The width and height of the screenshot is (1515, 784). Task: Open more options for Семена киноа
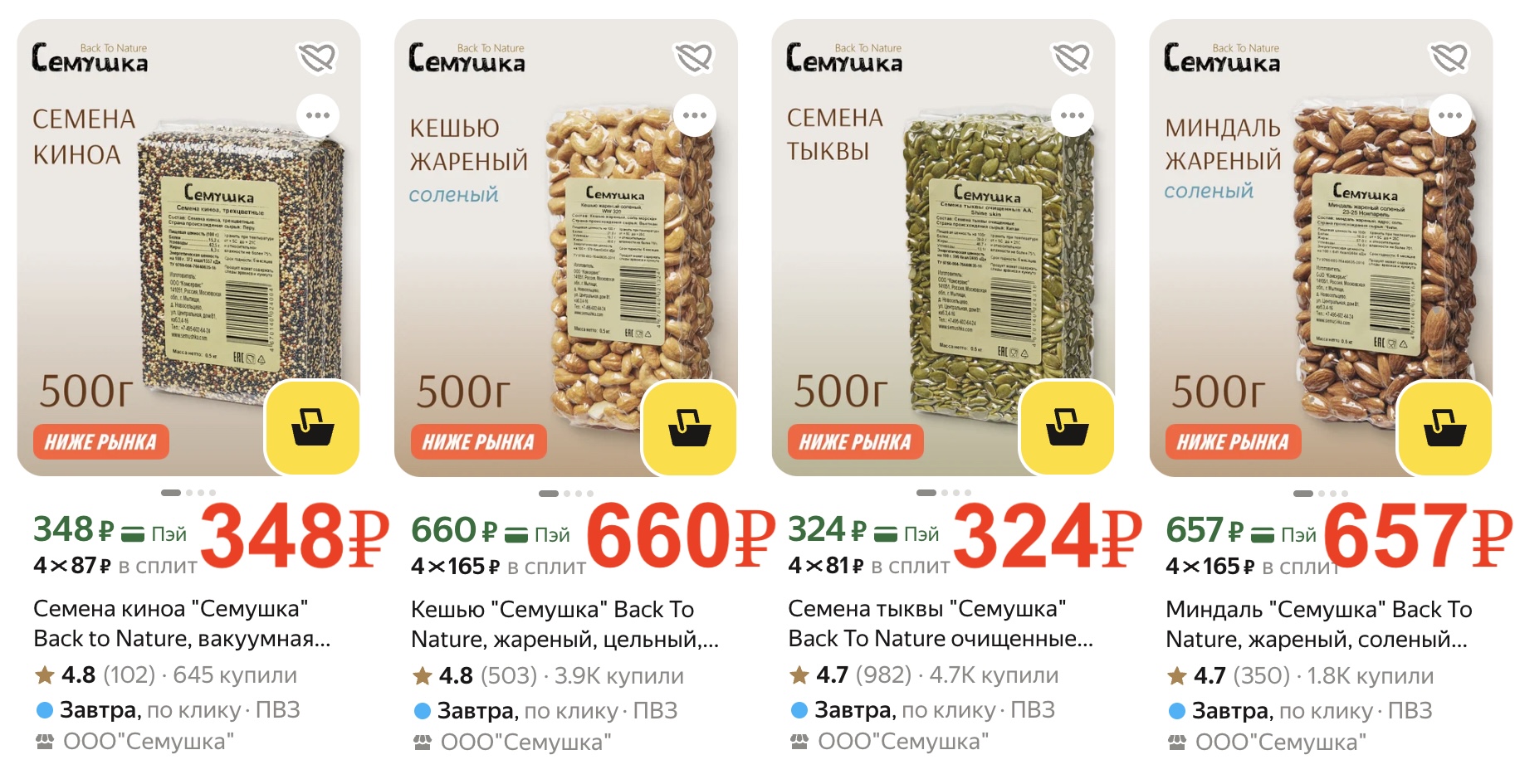318,115
